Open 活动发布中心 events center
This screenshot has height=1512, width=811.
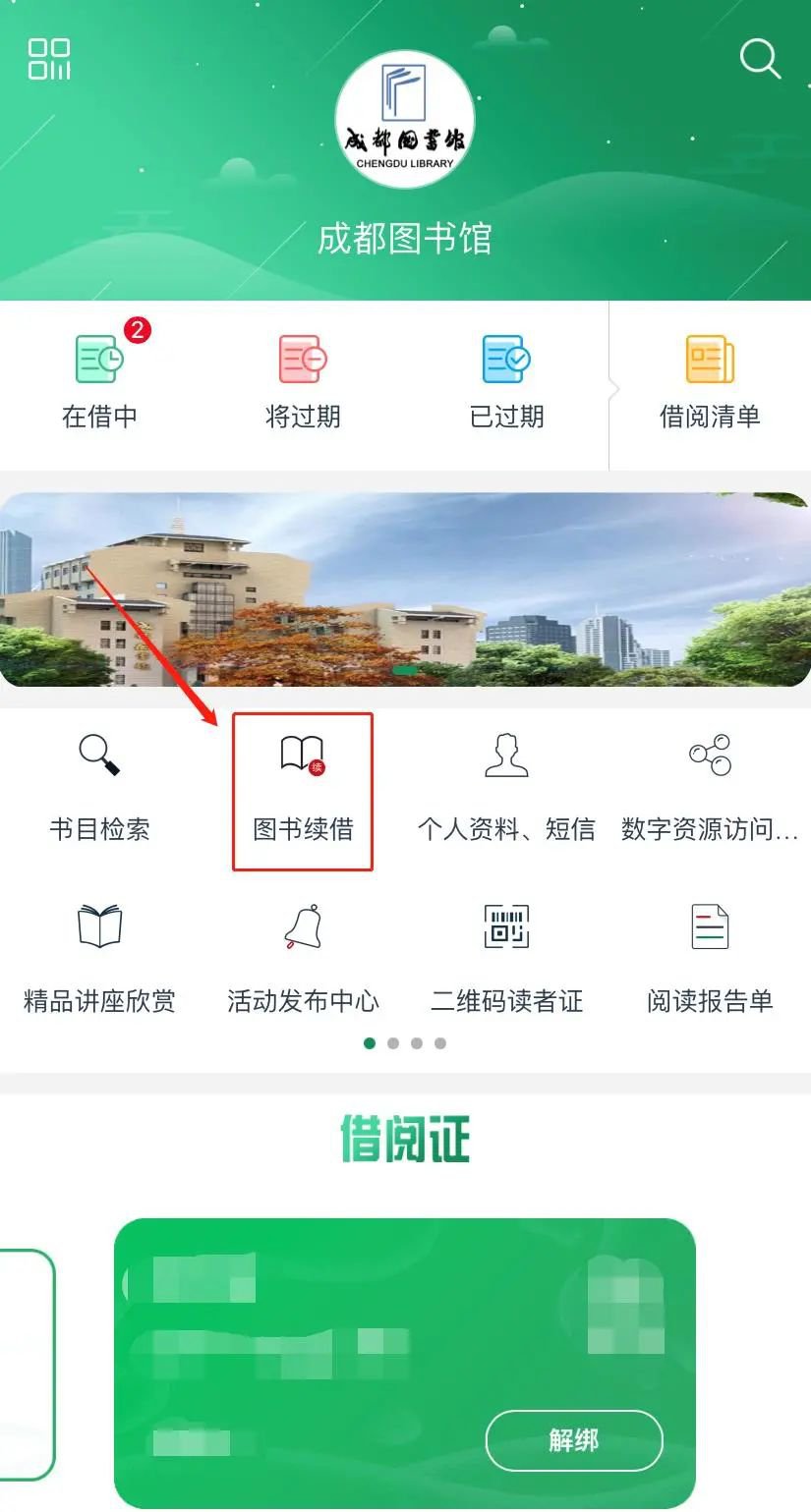[303, 959]
